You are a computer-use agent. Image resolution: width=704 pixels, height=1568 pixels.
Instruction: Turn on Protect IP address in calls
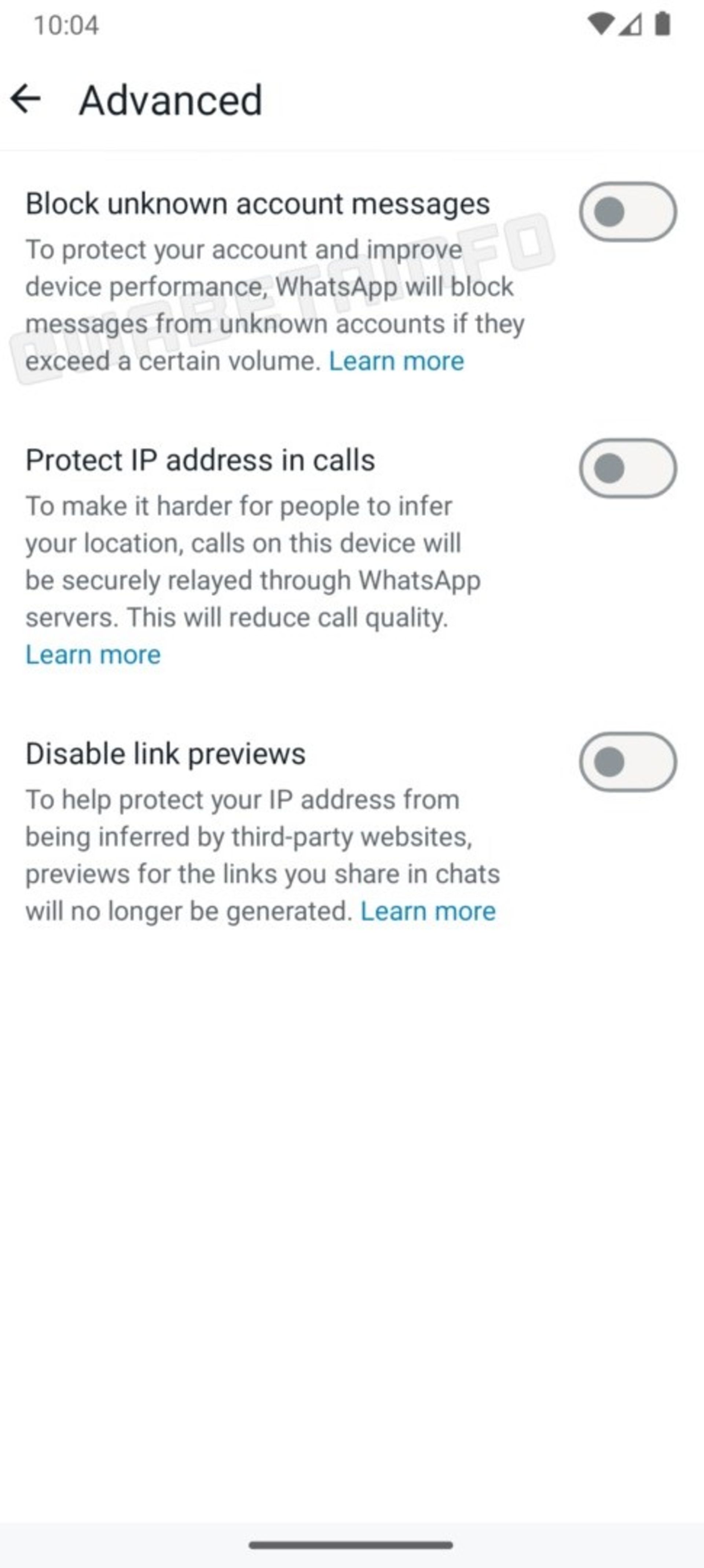627,468
